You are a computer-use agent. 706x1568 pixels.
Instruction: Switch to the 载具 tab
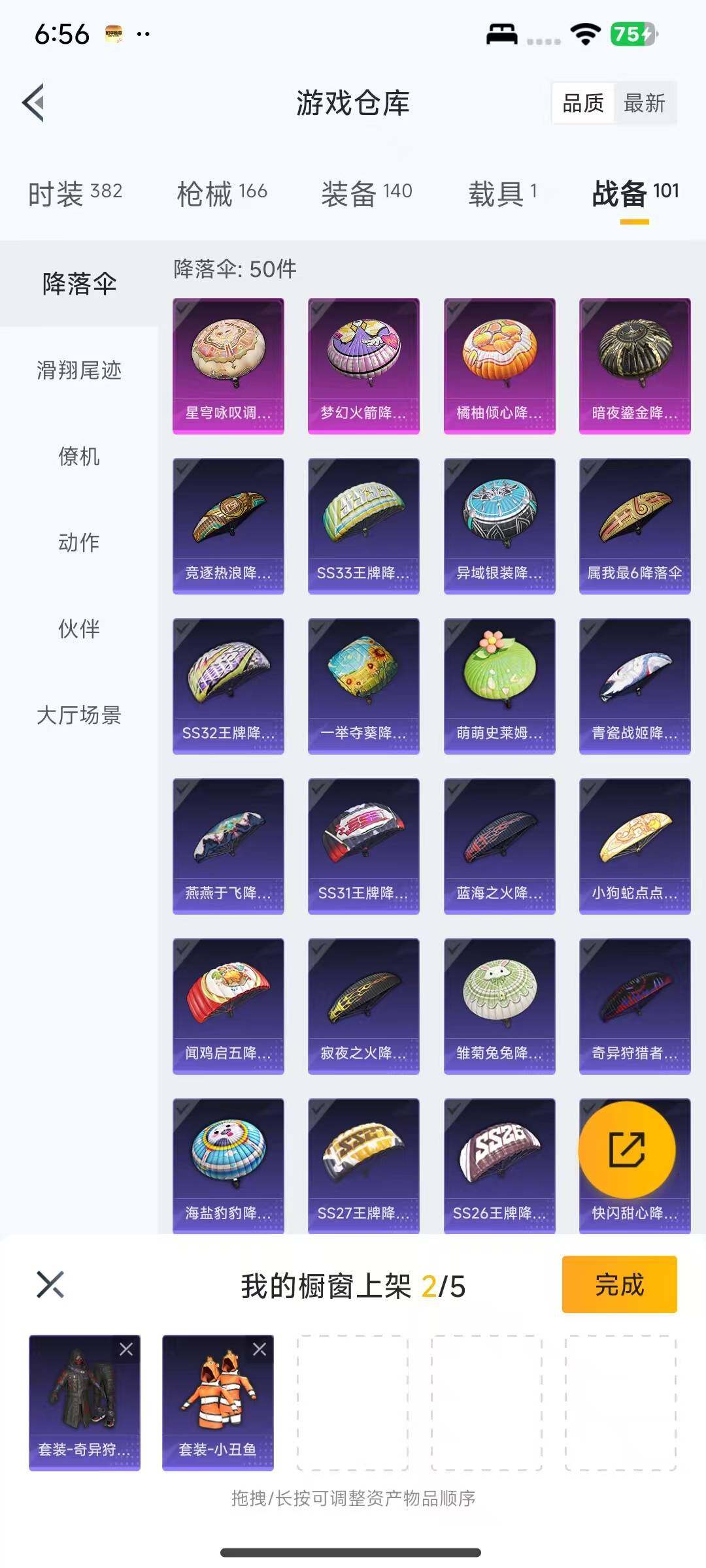coord(502,193)
